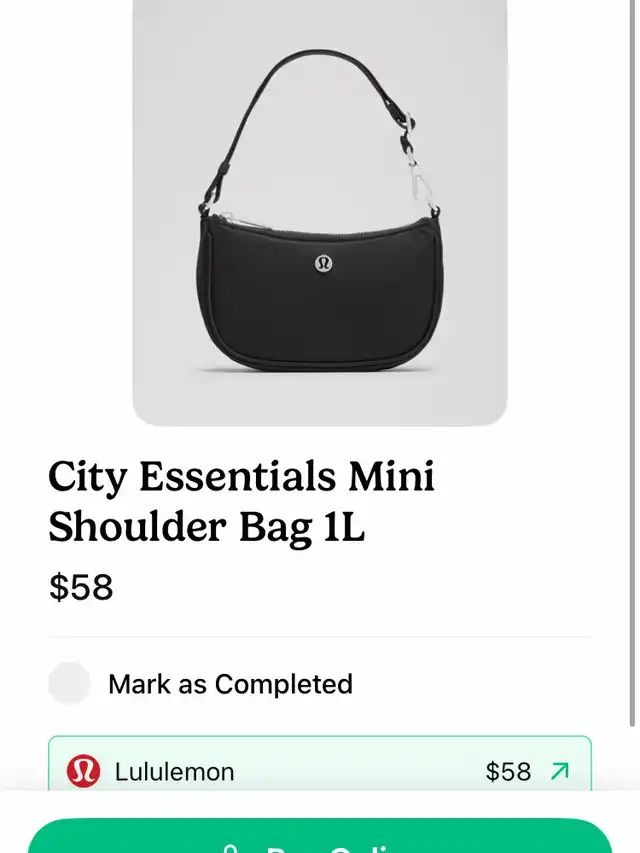640x853 pixels.
Task: View the City Essentials bag photo
Action: pyautogui.click(x=319, y=212)
